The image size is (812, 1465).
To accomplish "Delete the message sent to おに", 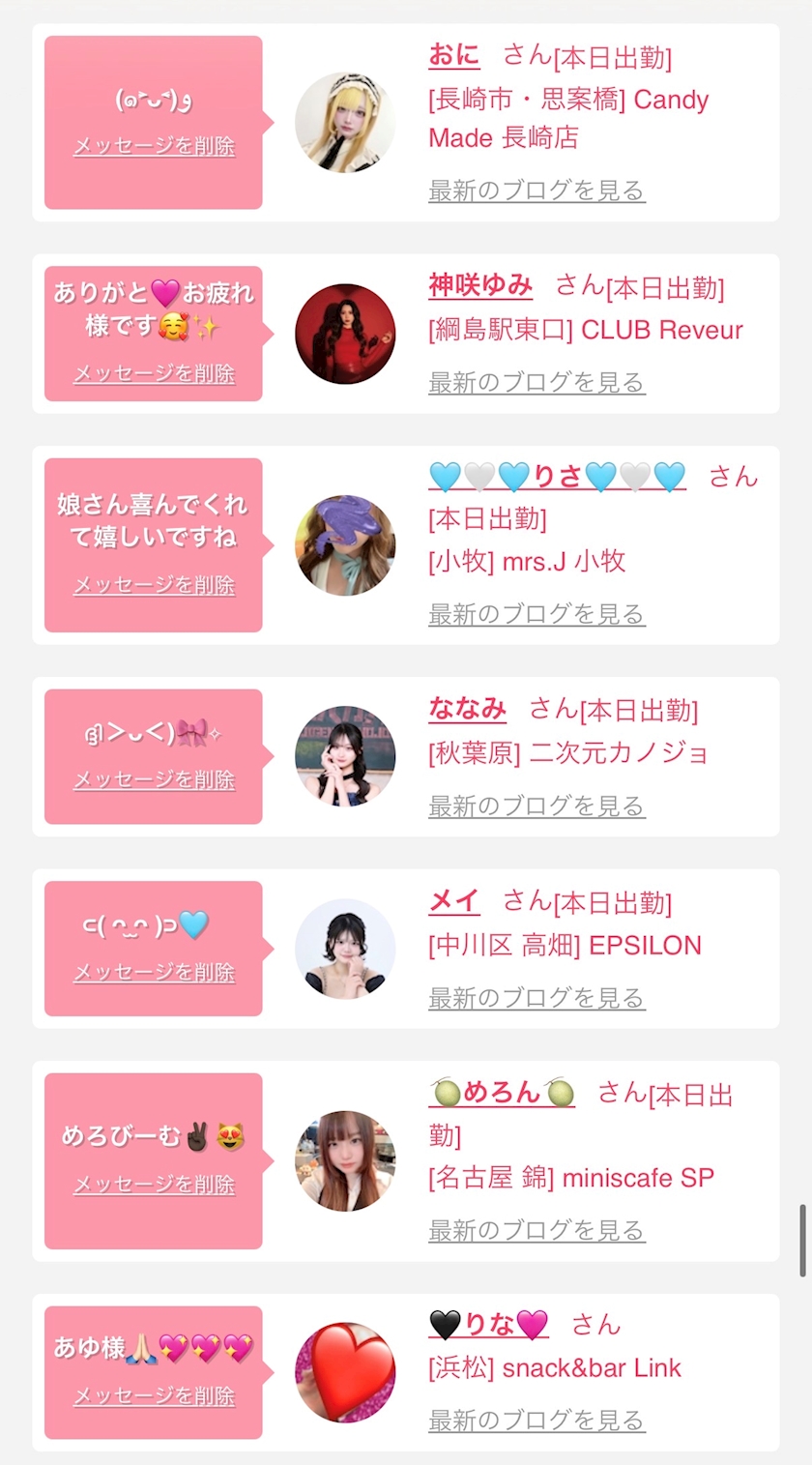I will (155, 147).
